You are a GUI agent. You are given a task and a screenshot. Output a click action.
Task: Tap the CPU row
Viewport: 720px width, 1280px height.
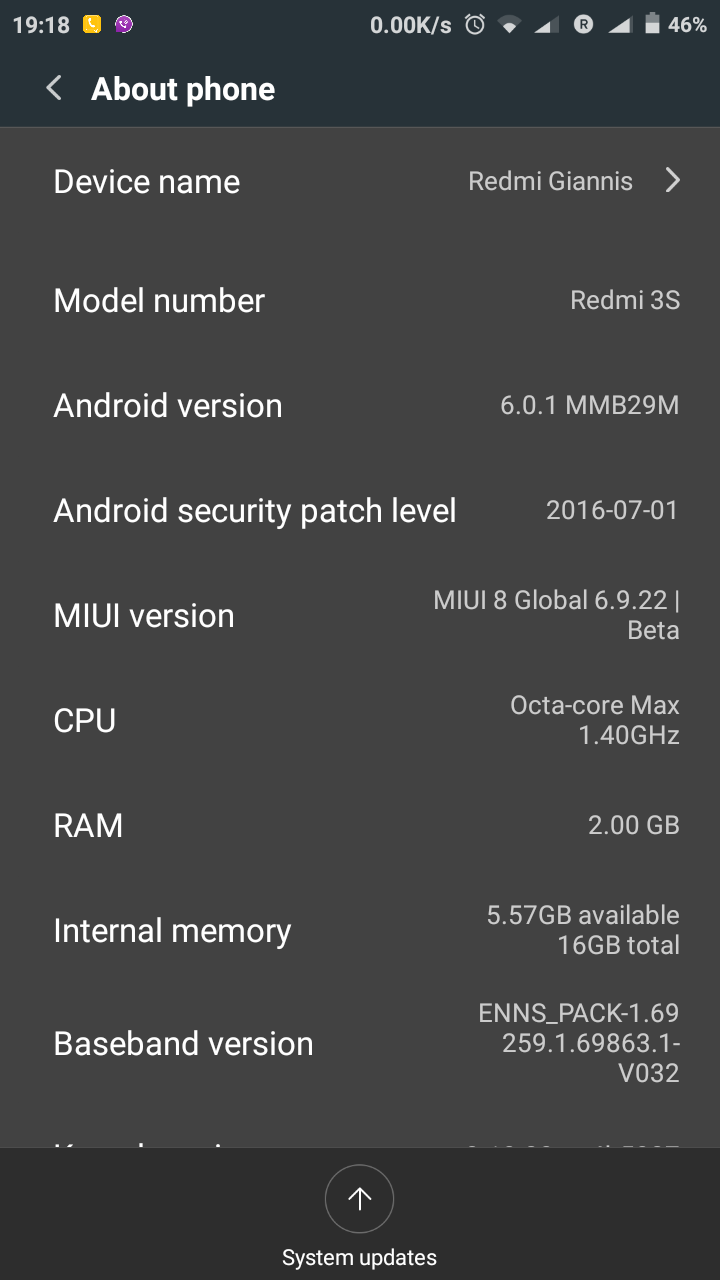(360, 720)
